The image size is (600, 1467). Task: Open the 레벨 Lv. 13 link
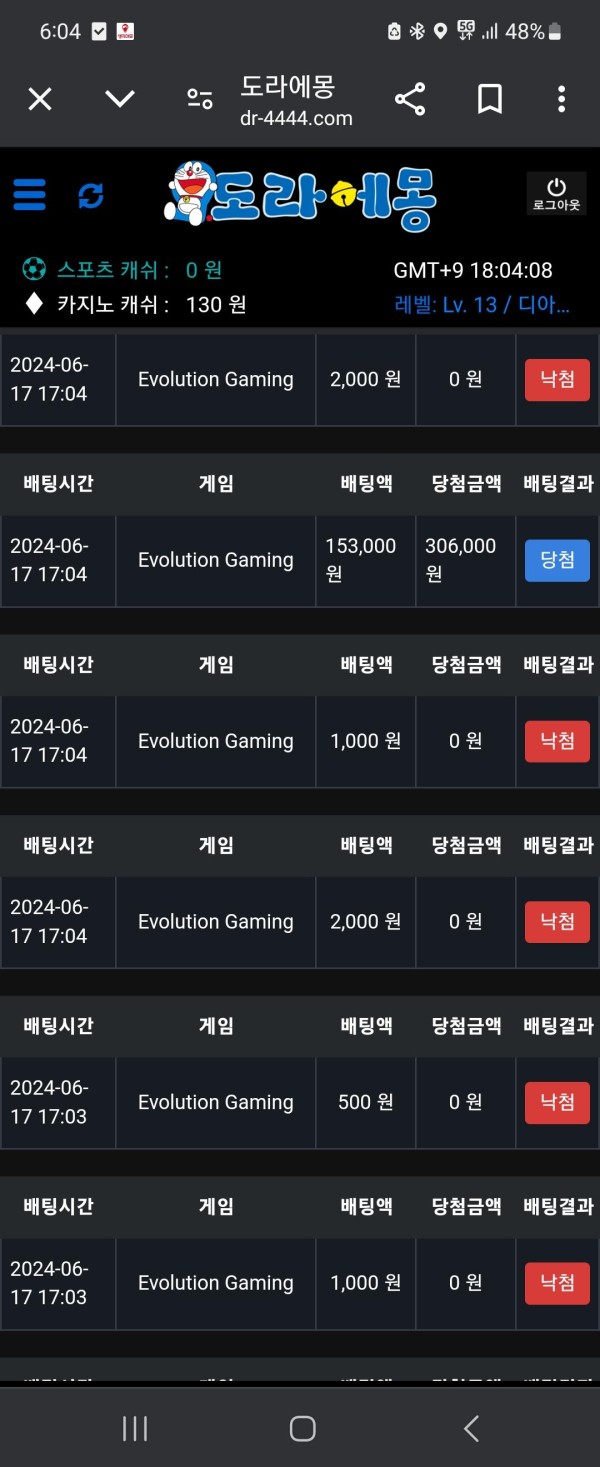(482, 305)
